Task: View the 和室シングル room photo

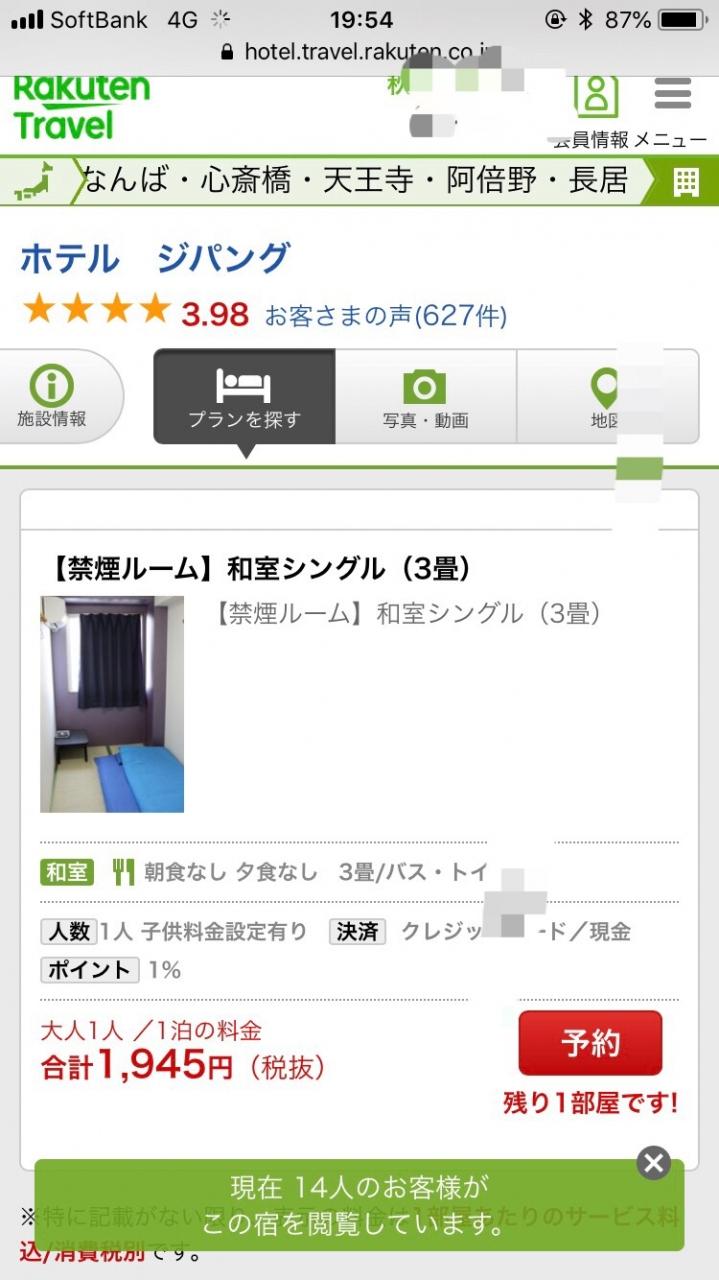Action: point(112,704)
